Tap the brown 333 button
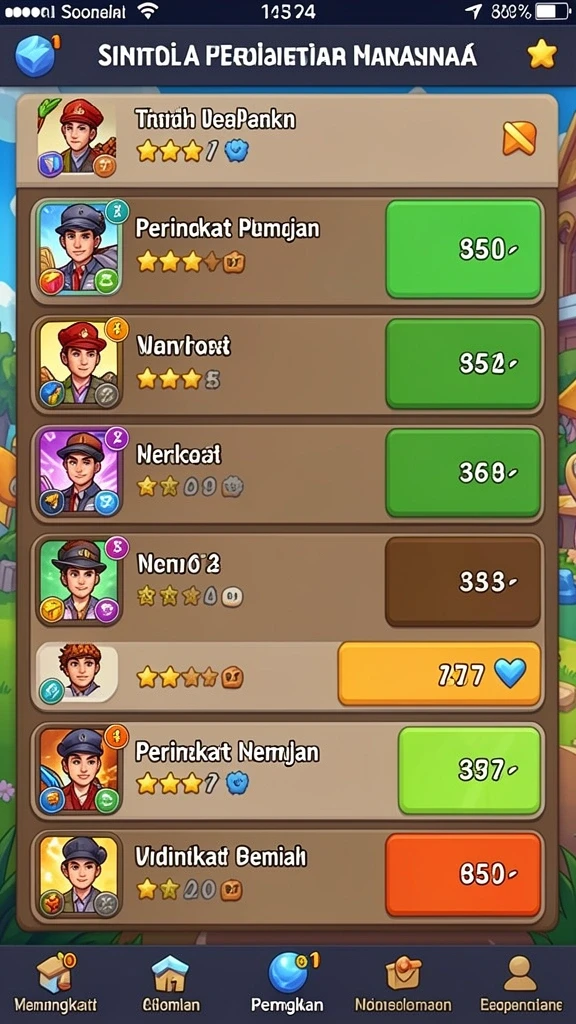Image resolution: width=576 pixels, height=1024 pixels. point(464,581)
